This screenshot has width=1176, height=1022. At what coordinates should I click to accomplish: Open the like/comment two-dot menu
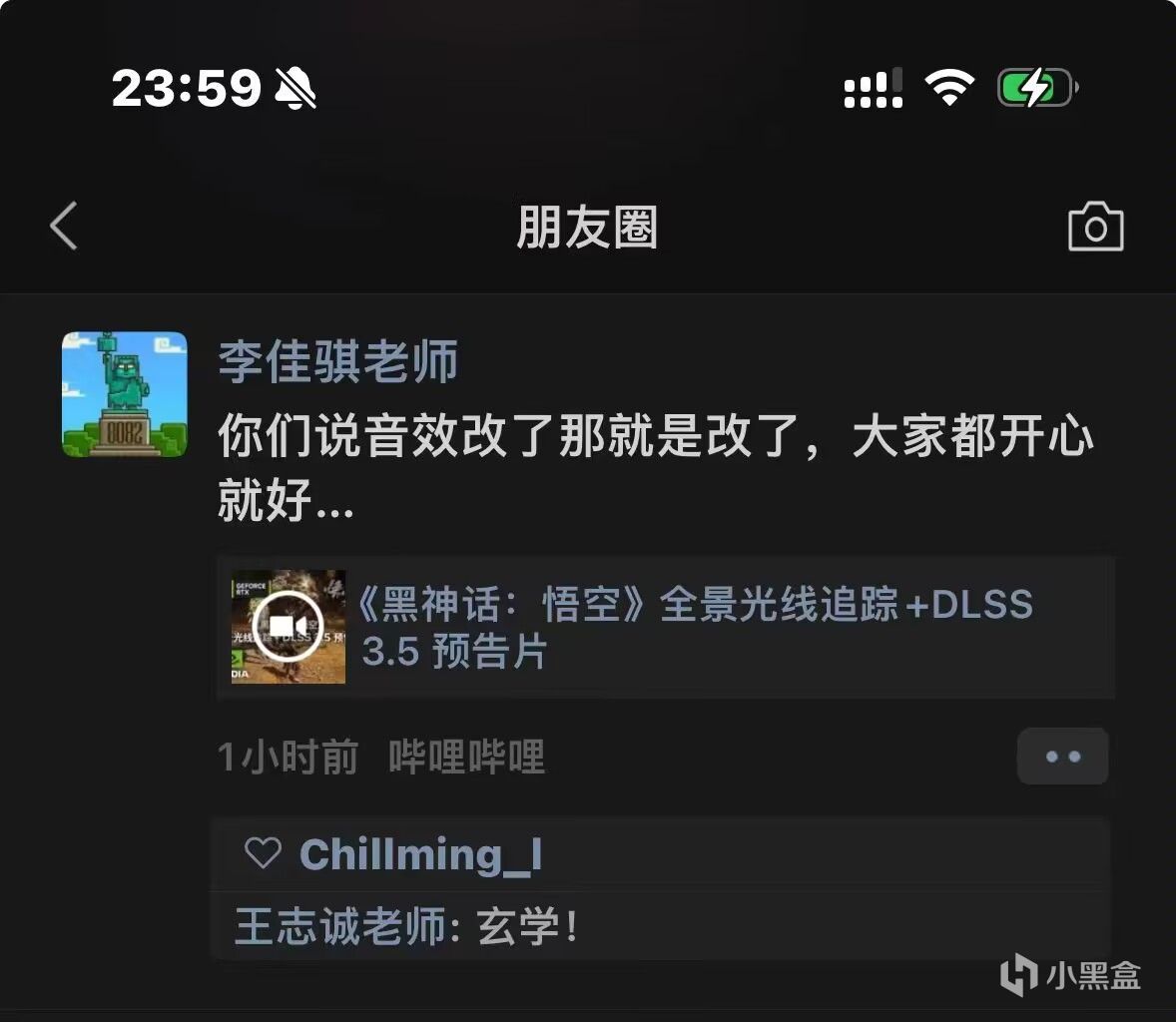point(1062,757)
